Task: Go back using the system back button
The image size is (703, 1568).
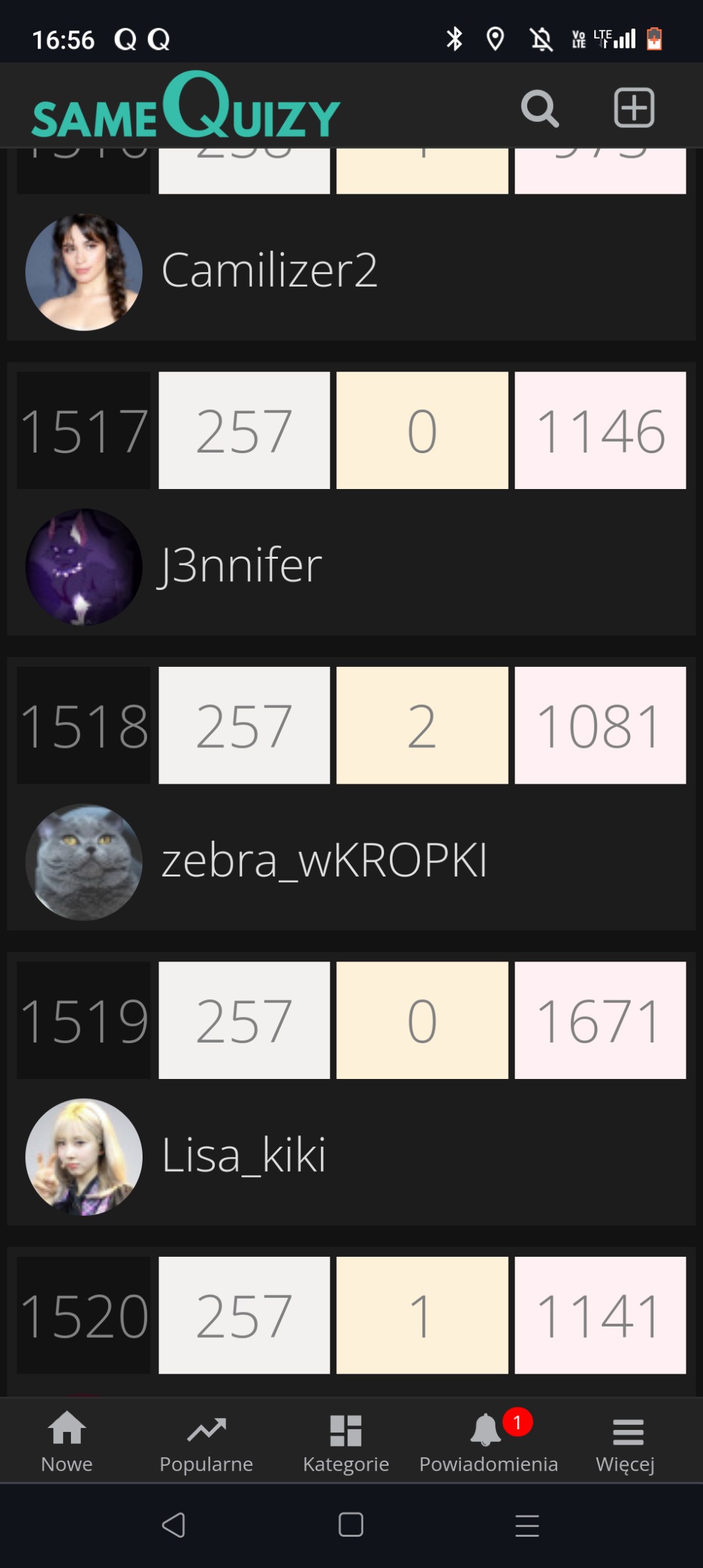Action: click(x=174, y=1525)
